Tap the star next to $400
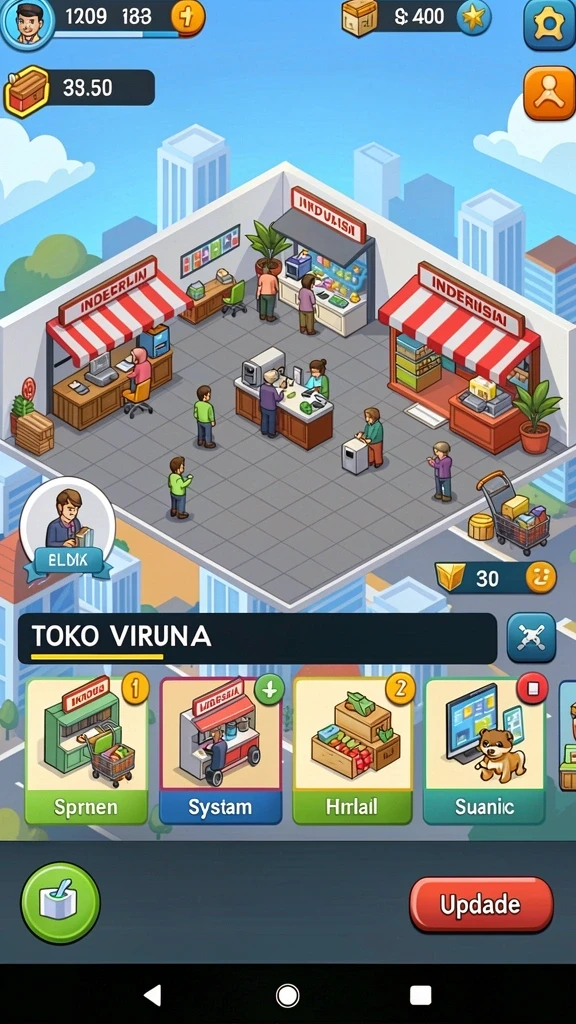 click(x=473, y=17)
